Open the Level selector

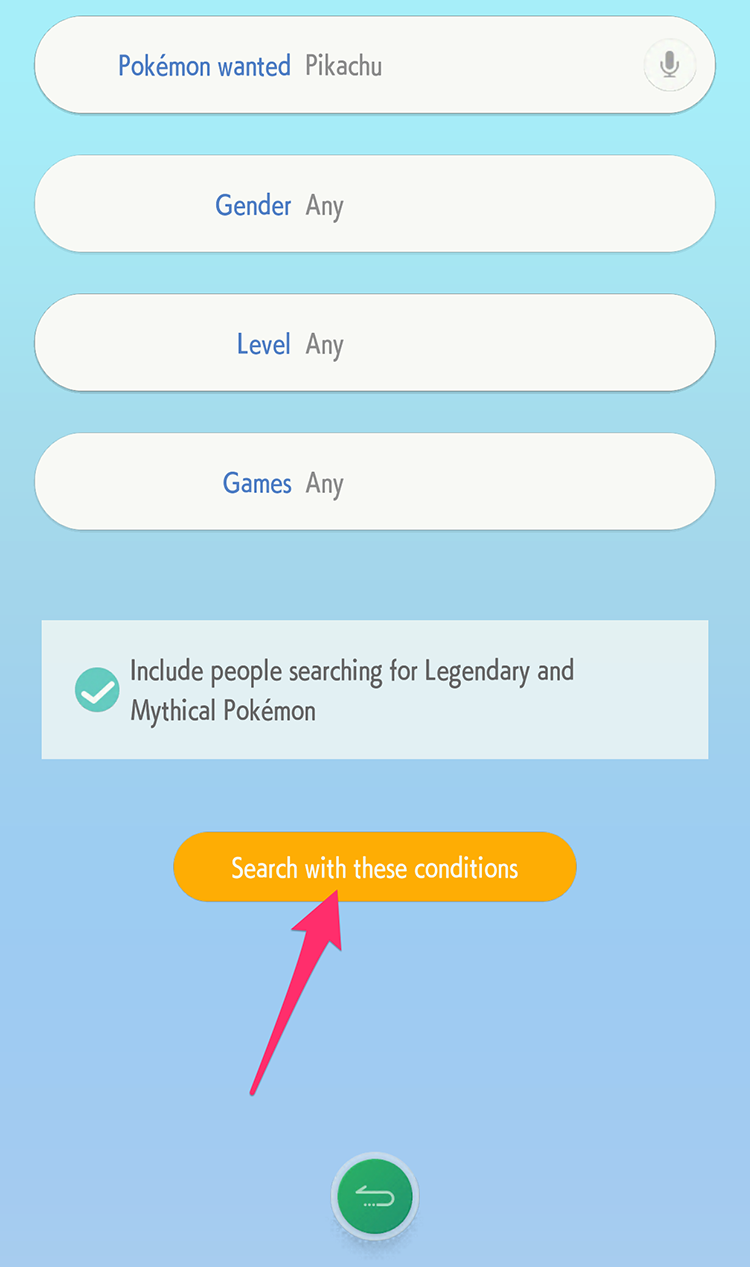tap(374, 344)
